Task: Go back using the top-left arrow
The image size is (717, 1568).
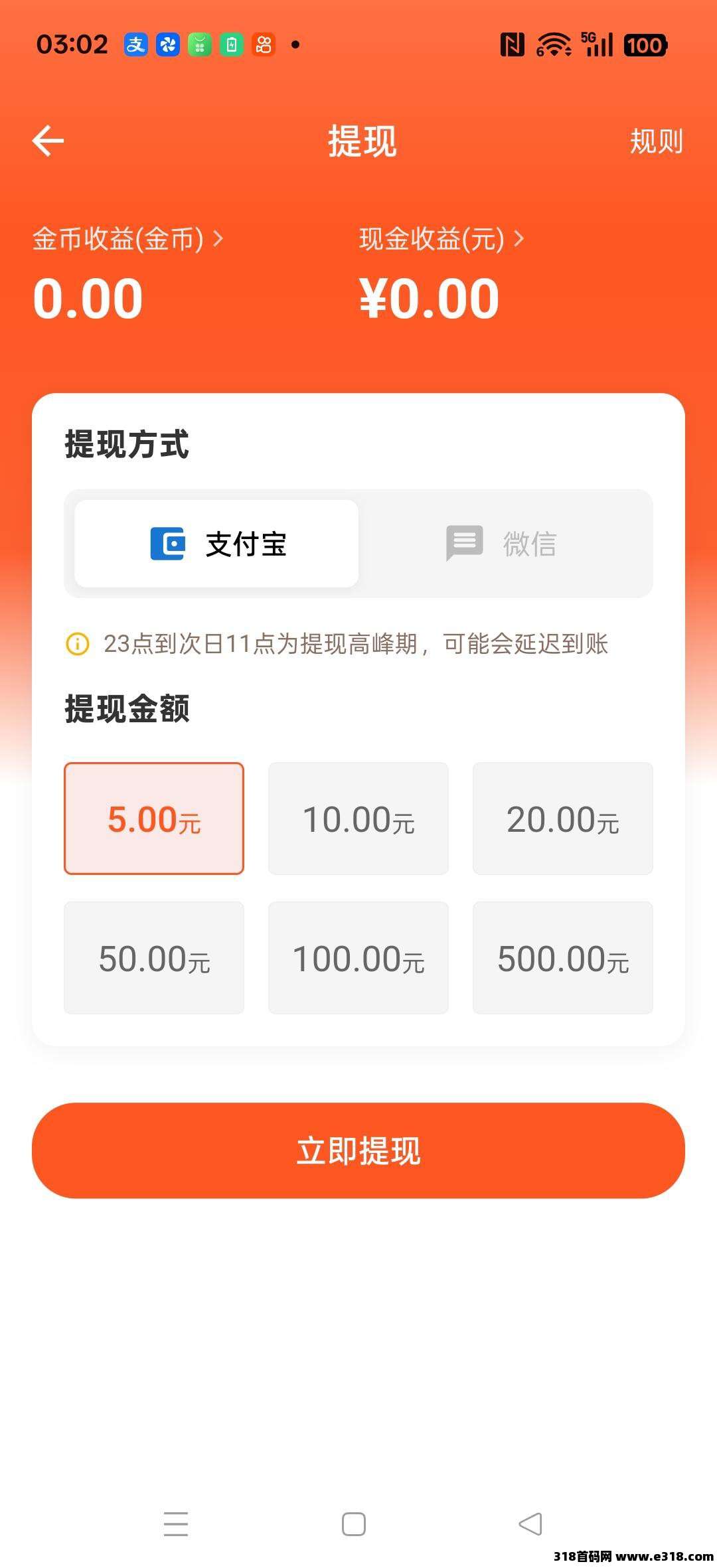Action: point(48,141)
